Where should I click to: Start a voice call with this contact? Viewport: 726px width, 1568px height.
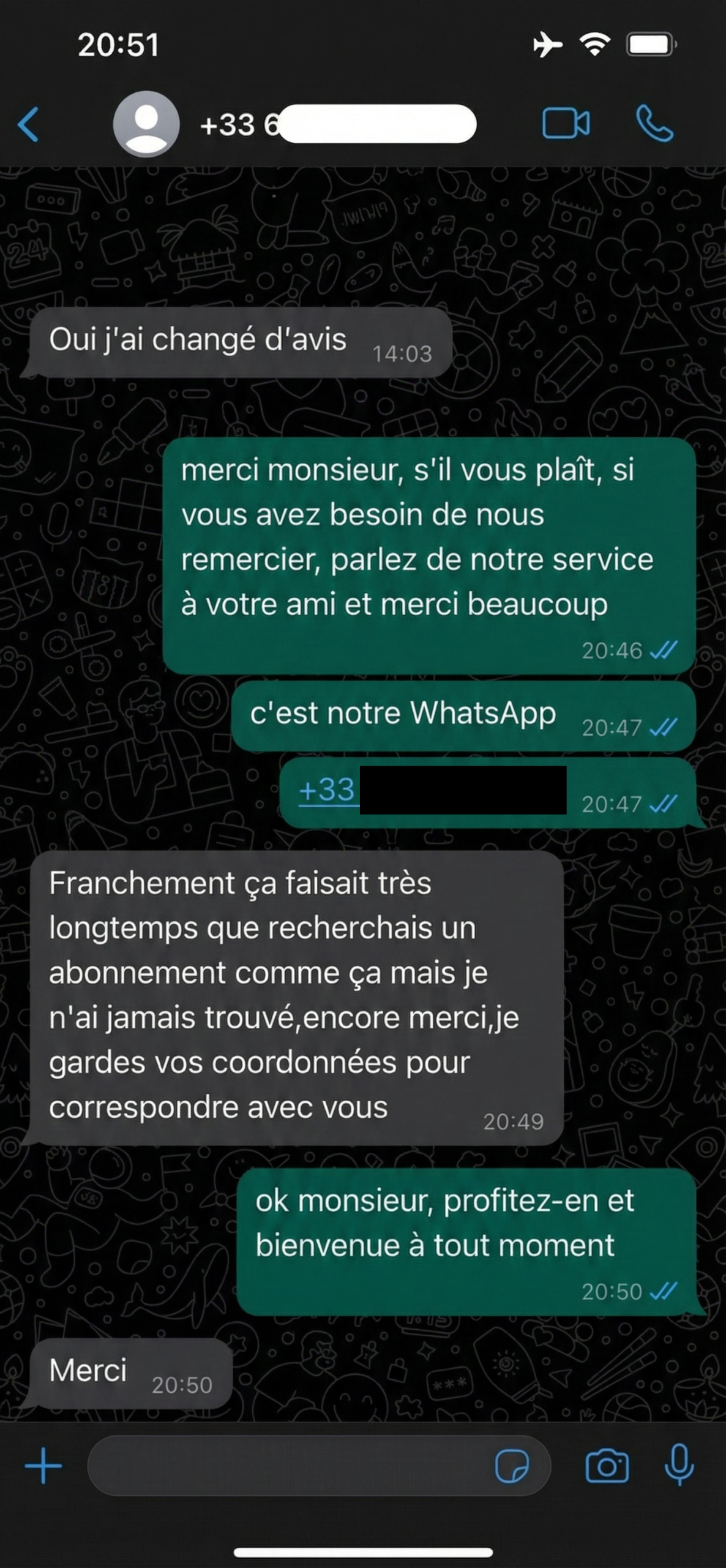tap(654, 124)
